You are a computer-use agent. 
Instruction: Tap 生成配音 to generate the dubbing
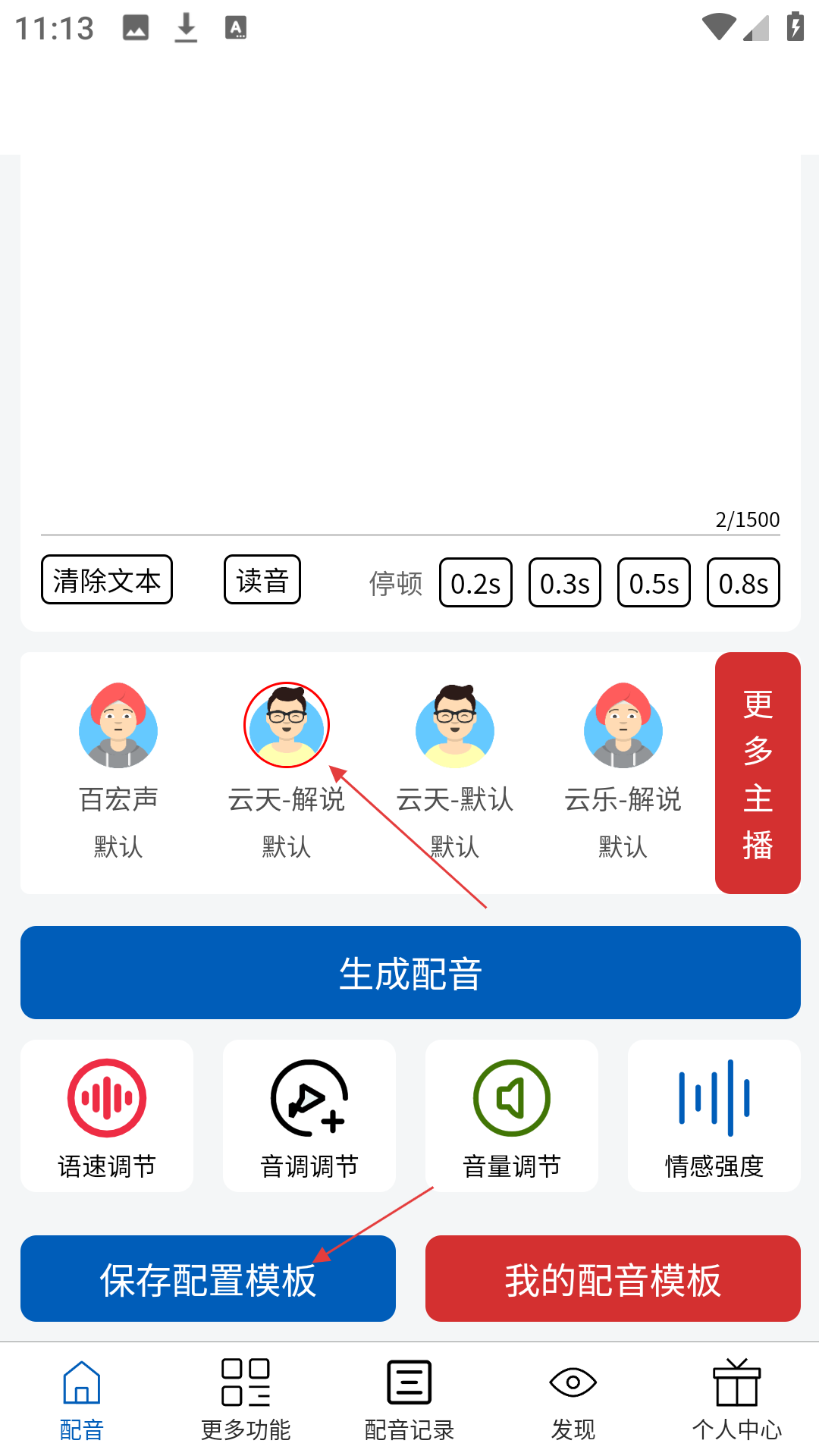pos(410,973)
